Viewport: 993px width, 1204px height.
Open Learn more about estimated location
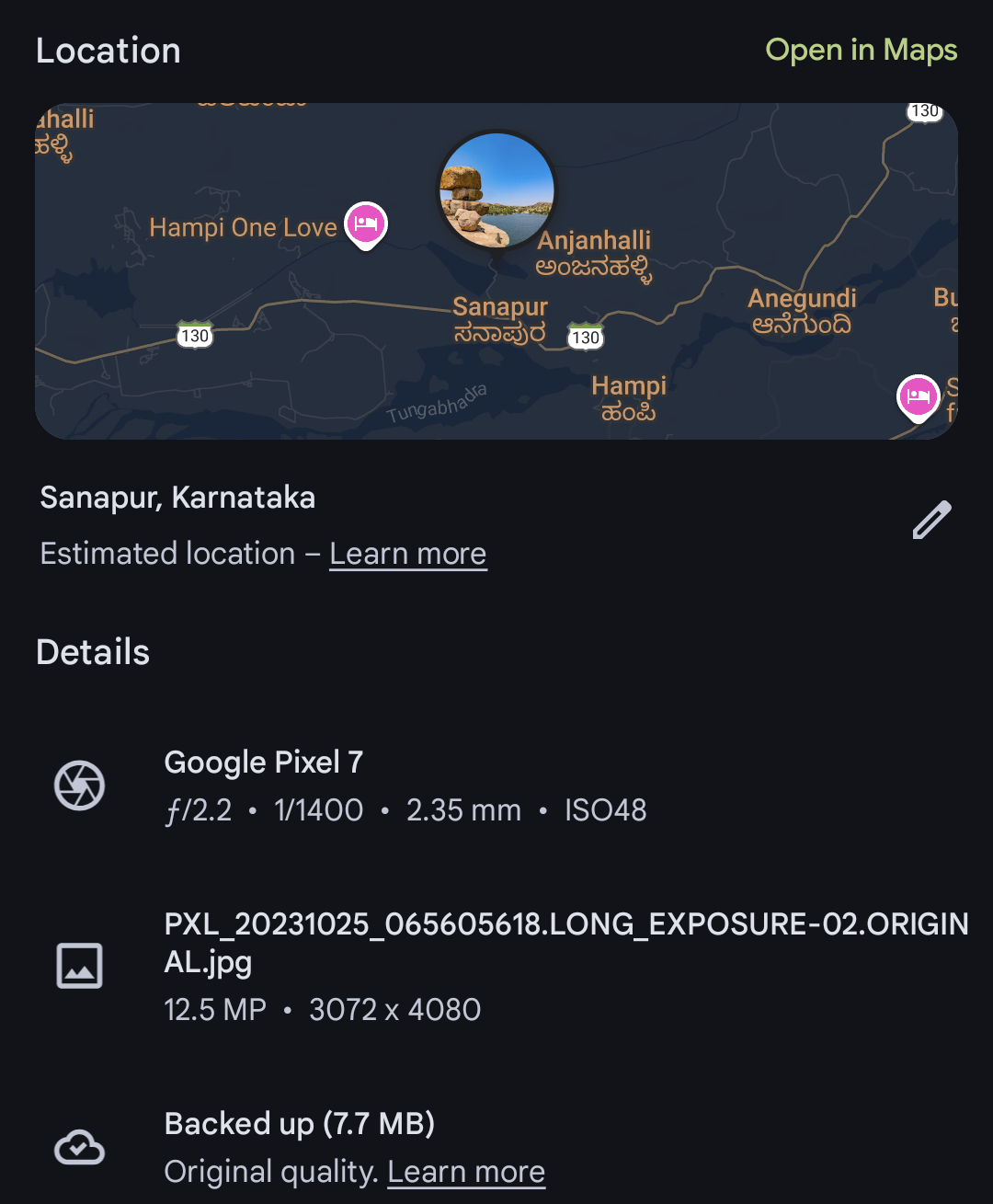(x=407, y=554)
